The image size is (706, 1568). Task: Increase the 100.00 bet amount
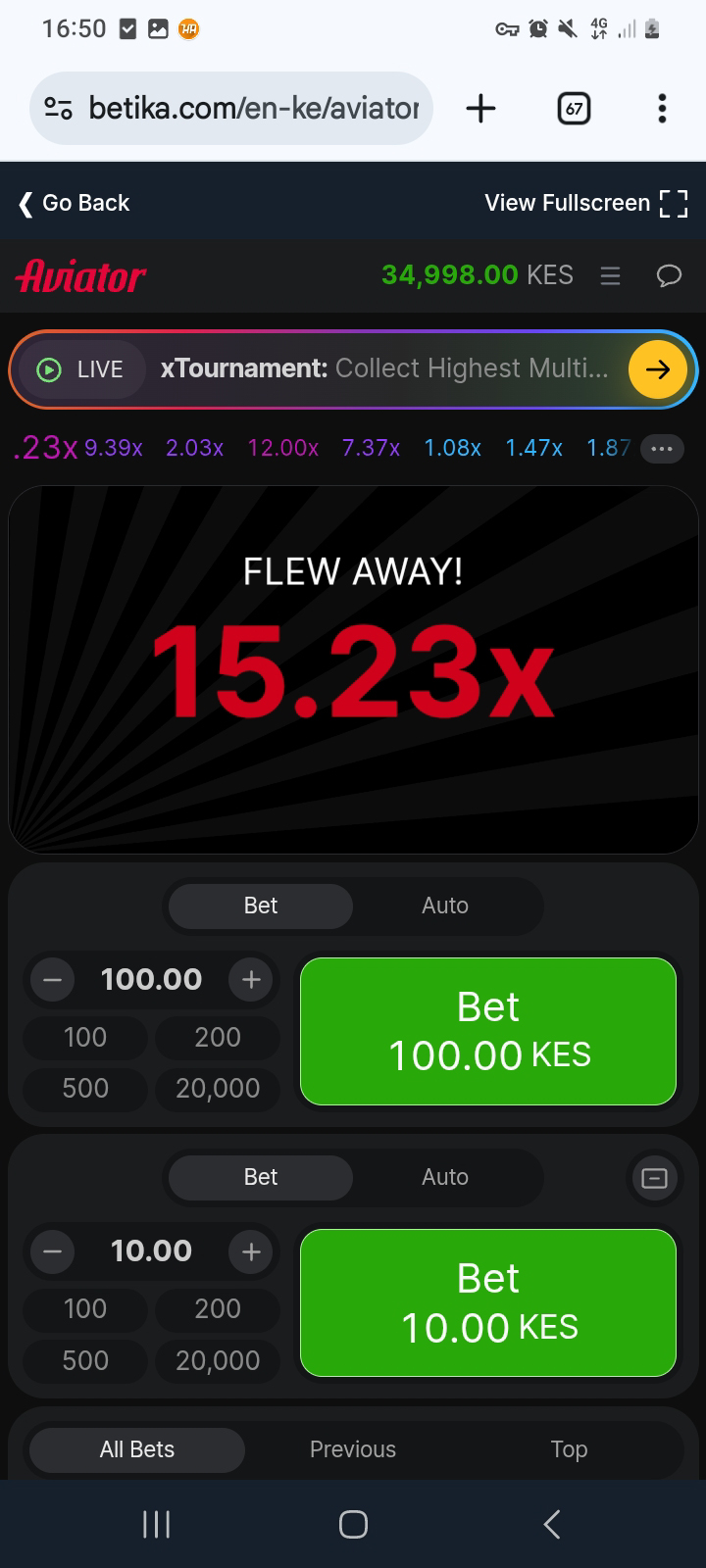coord(251,979)
